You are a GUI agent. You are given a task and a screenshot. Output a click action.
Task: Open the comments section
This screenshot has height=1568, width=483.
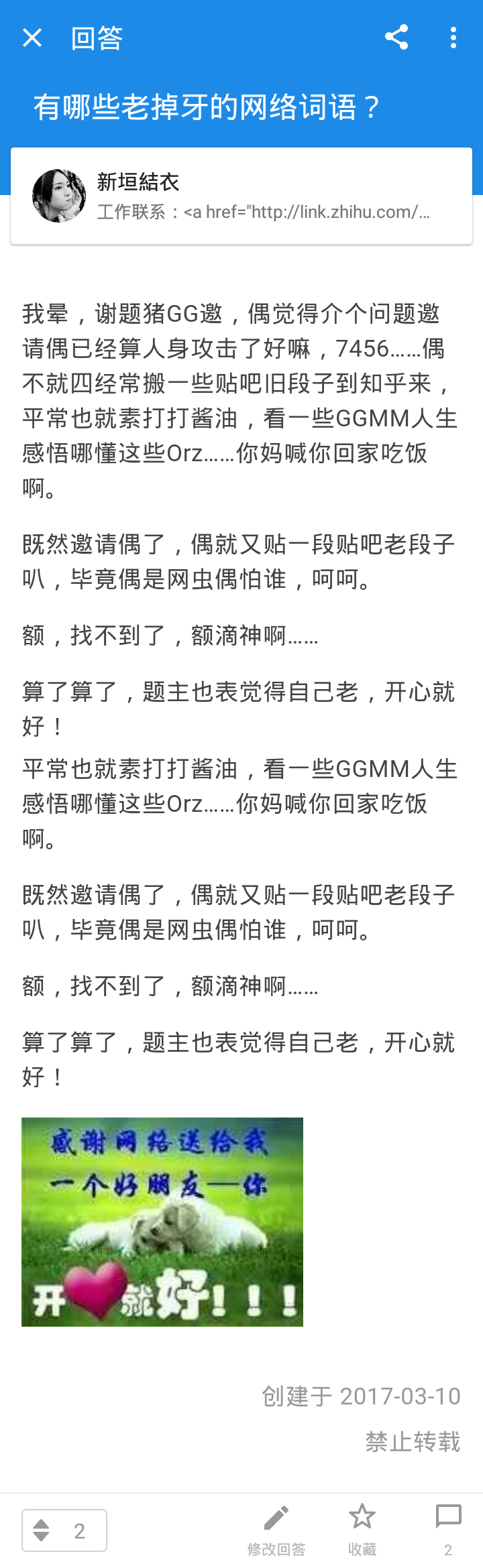point(448,1530)
